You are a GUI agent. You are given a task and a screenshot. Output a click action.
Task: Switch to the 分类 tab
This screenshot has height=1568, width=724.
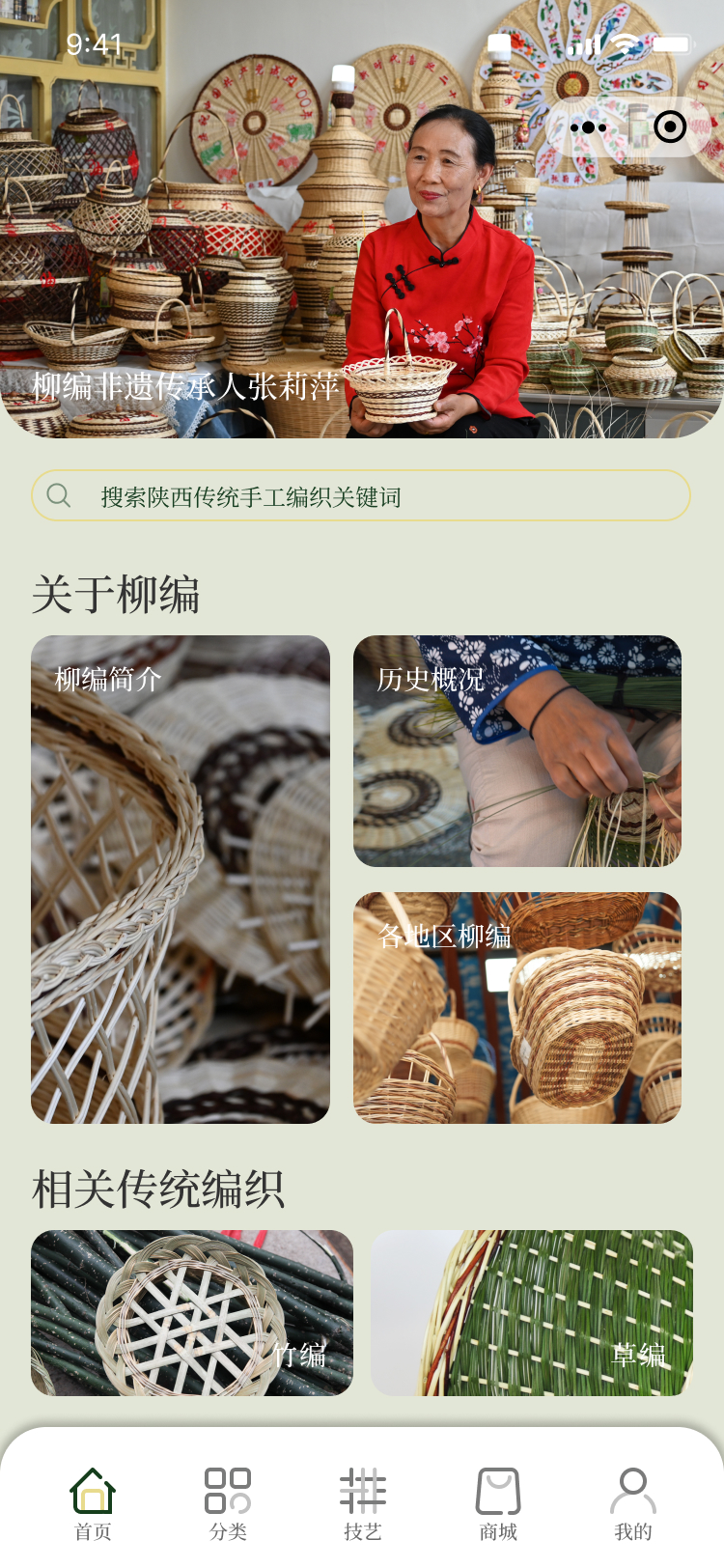(228, 1504)
